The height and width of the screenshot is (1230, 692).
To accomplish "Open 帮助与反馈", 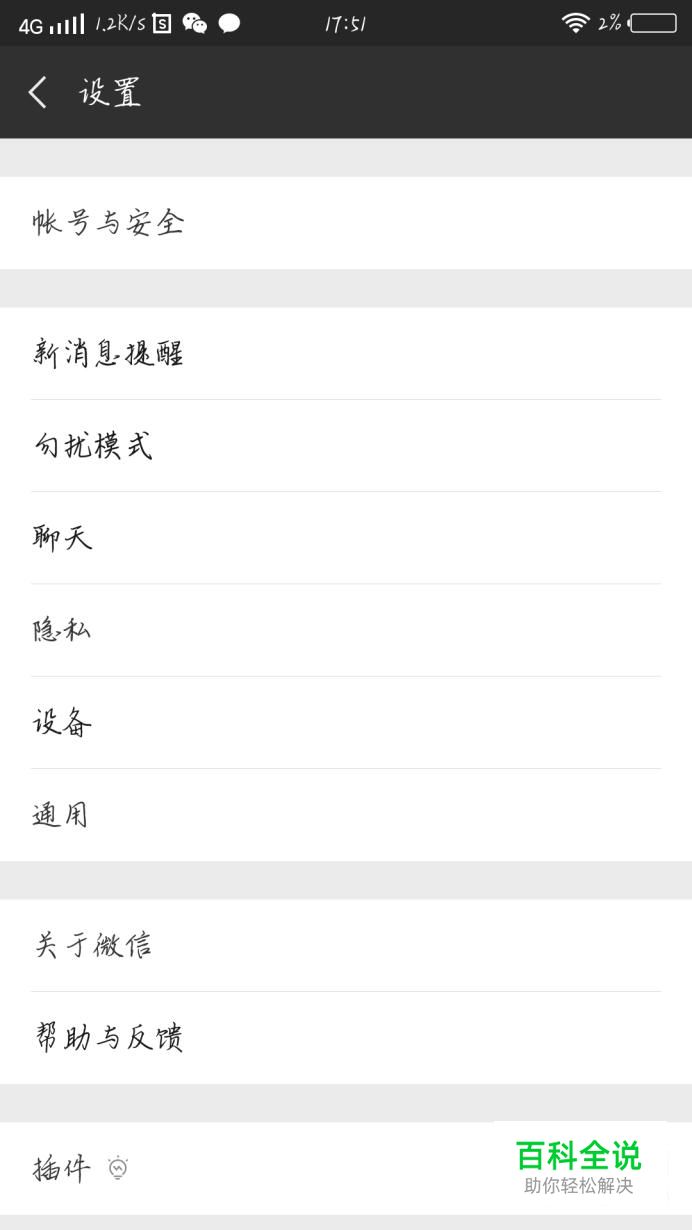I will click(346, 1038).
